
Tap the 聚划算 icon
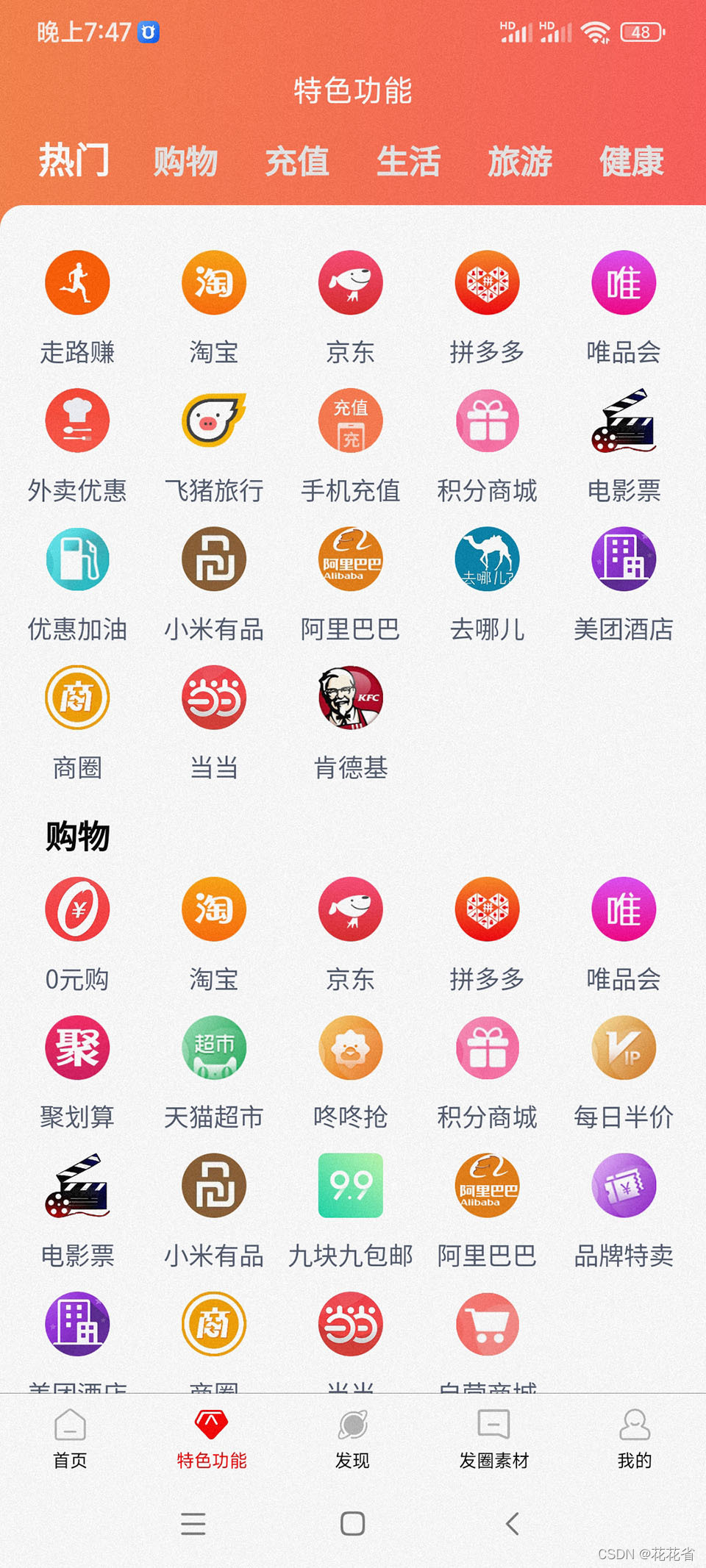[x=76, y=1049]
